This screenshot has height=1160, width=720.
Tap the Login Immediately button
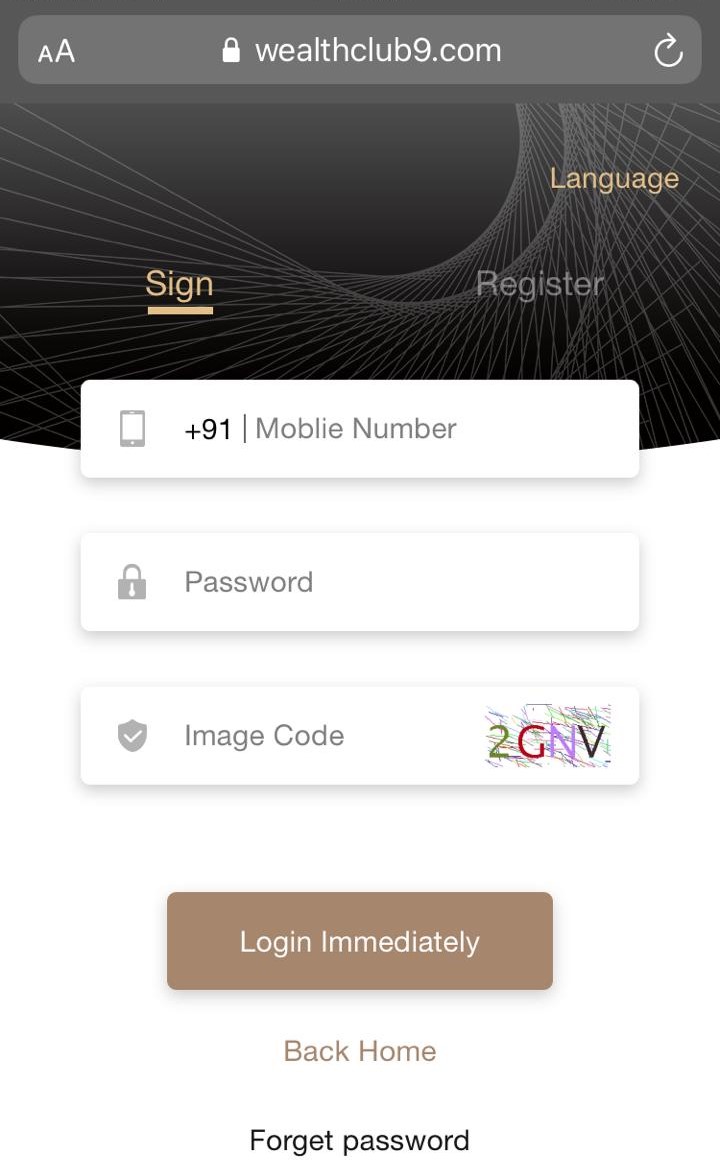point(360,941)
